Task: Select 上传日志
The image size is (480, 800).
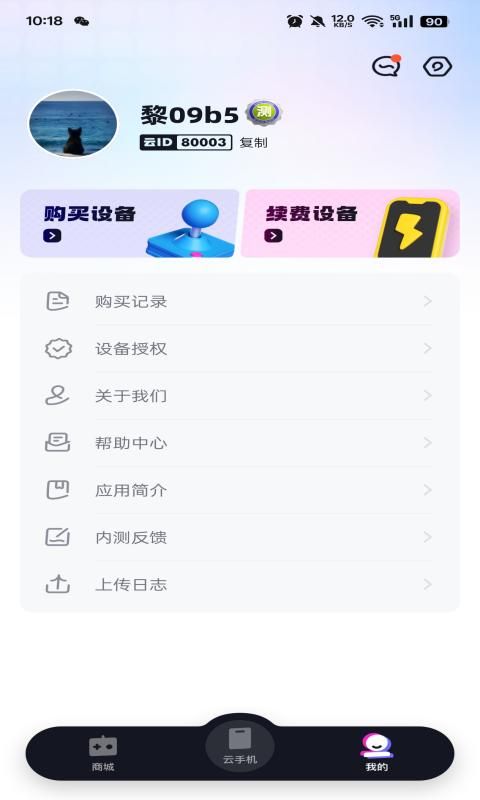Action: coord(240,585)
